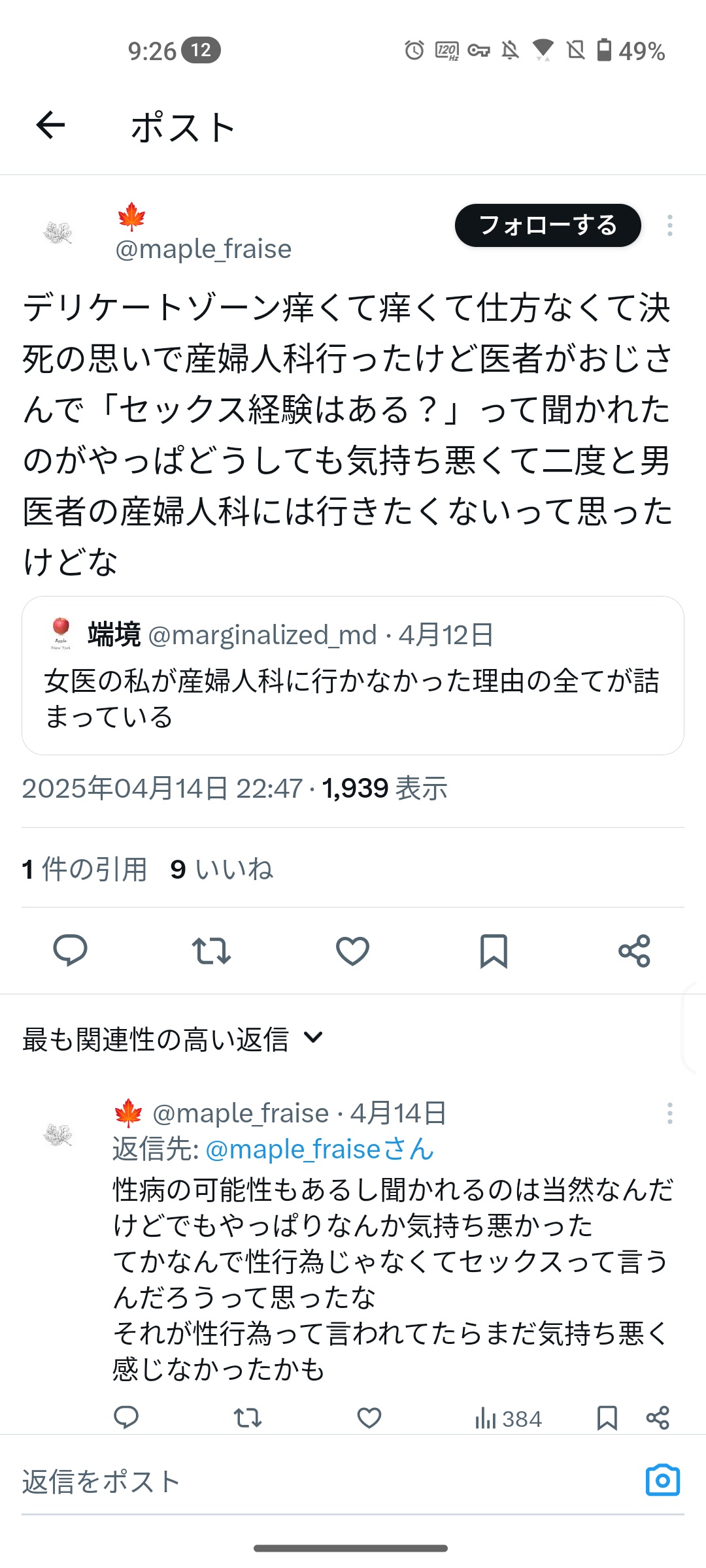Viewport: 706px width, 1568px height.
Task: Open the main post's three-dot overflow menu
Action: point(669,225)
